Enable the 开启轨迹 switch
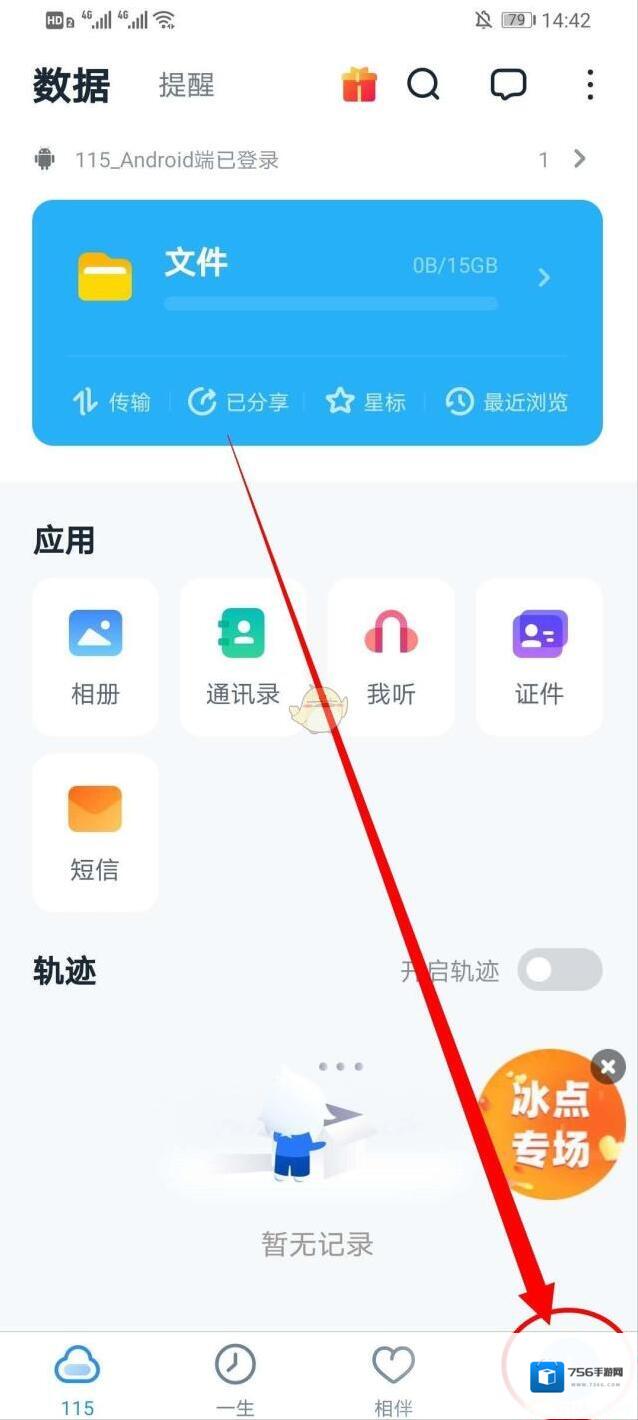Screen dimensions: 638x1420 560,970
